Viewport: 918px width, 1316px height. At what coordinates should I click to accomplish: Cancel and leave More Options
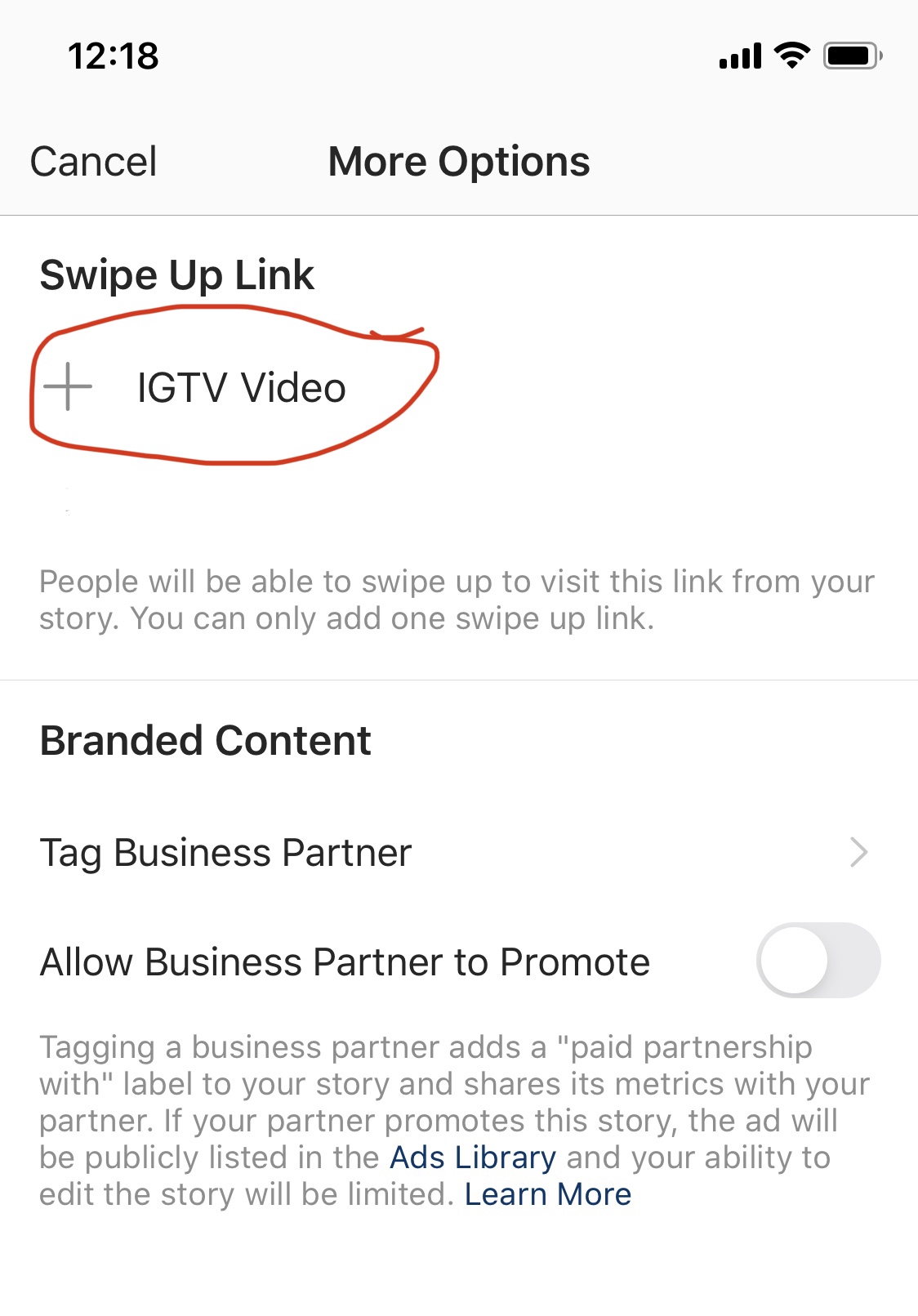point(93,162)
